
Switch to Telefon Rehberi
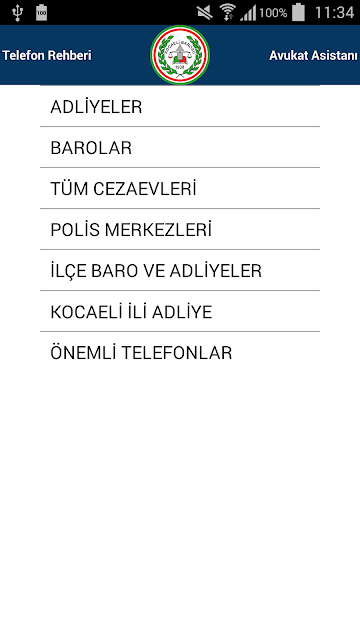point(47,56)
